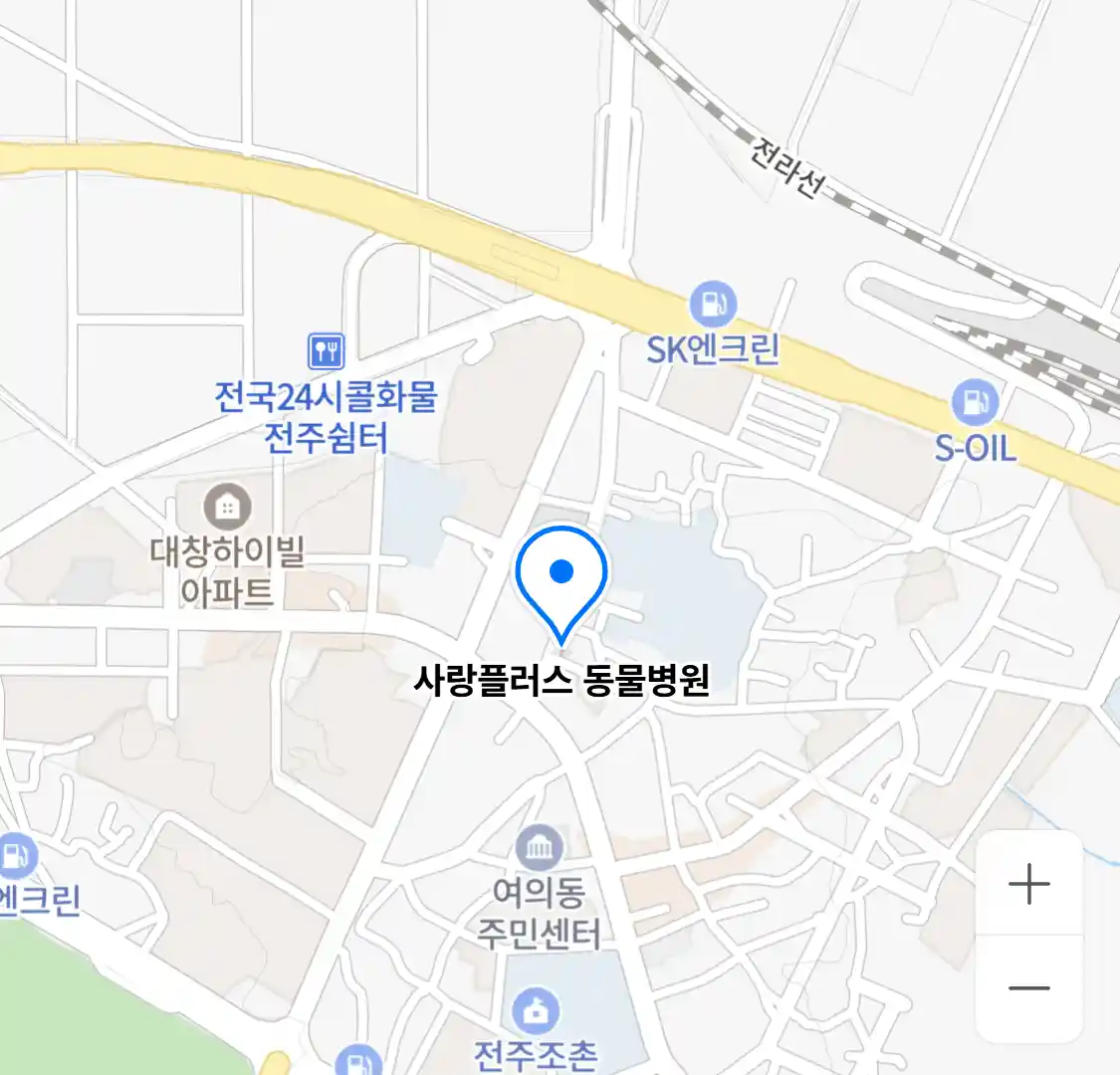The width and height of the screenshot is (1120, 1075).
Task: Select the S-OIL gas station marker
Action: tap(975, 403)
